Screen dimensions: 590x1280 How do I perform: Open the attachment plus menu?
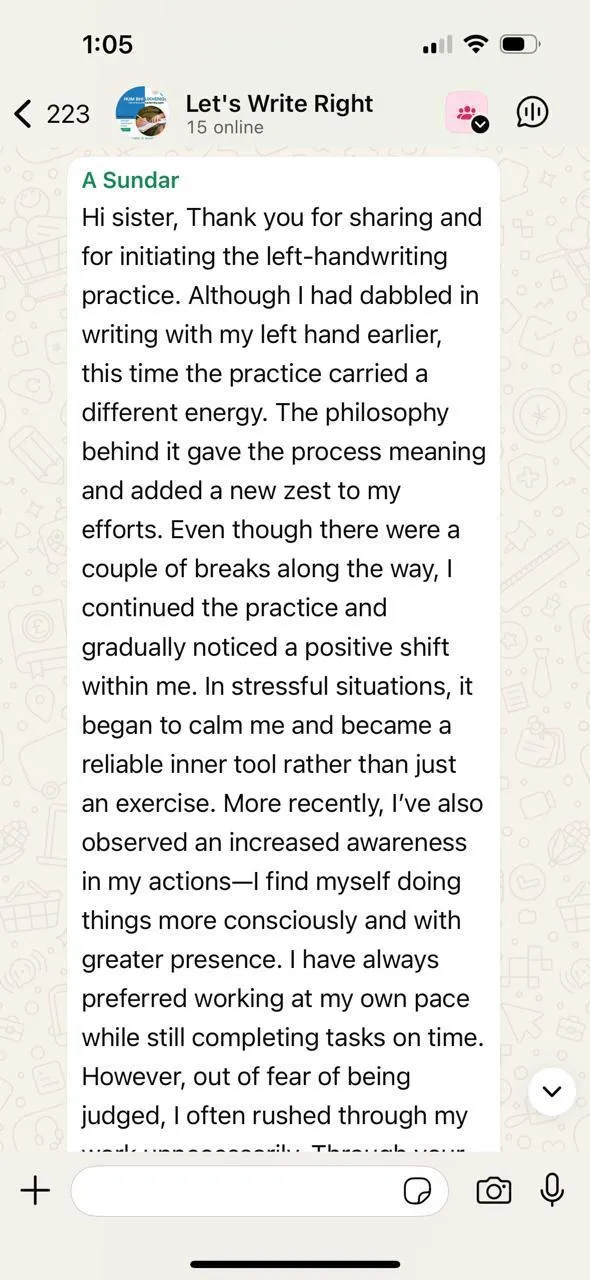click(35, 1190)
